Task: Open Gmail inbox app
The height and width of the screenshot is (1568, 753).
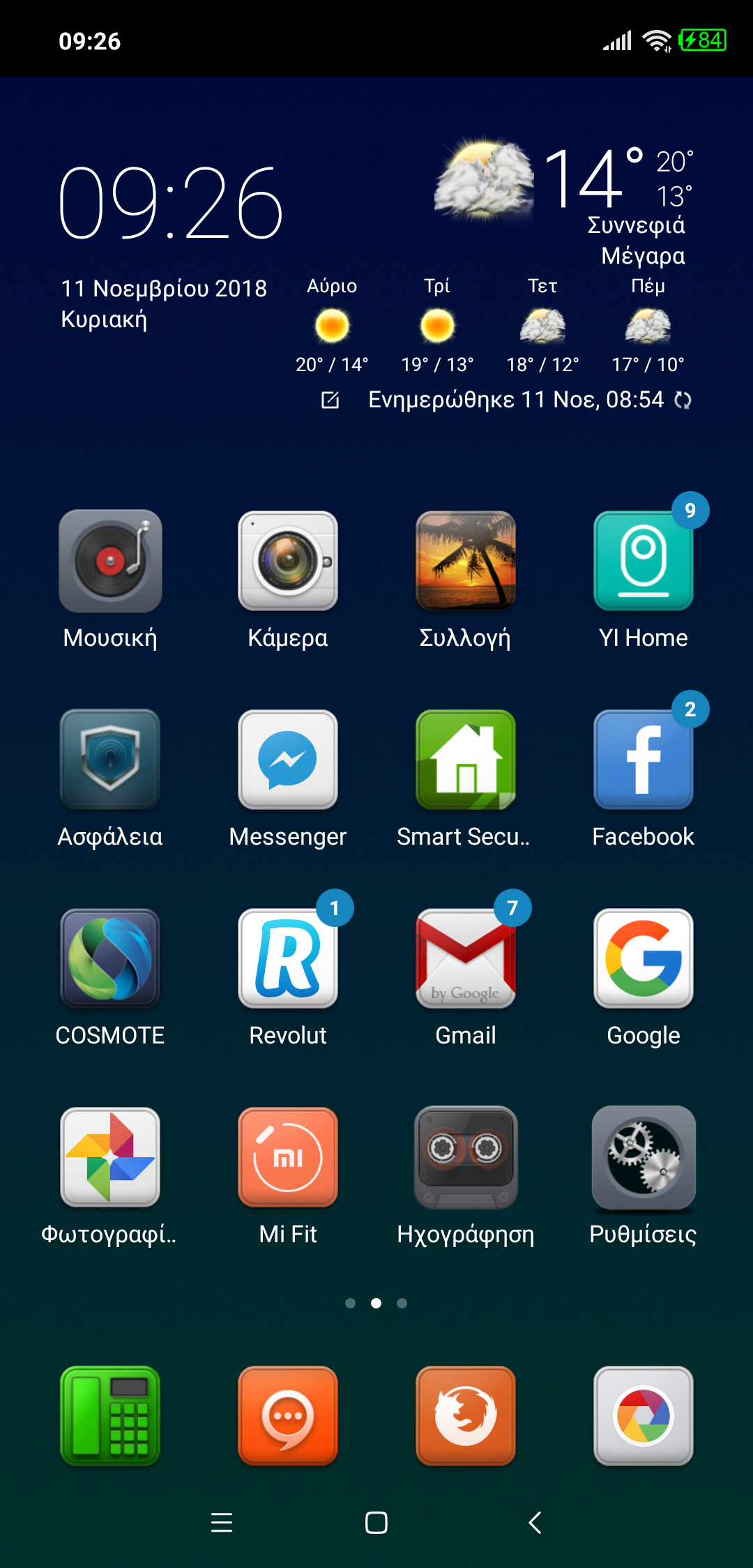Action: (x=466, y=958)
